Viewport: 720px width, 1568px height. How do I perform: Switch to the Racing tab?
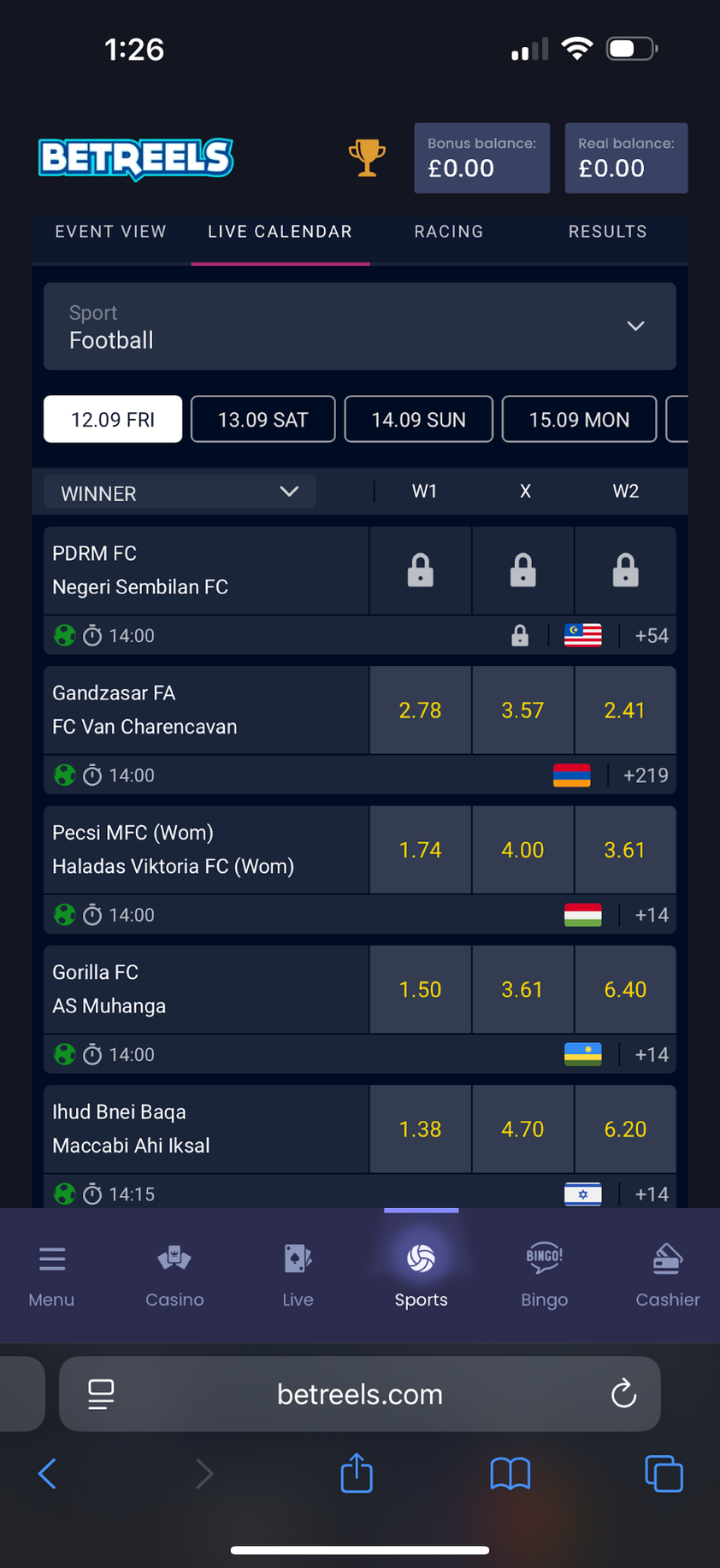[448, 232]
